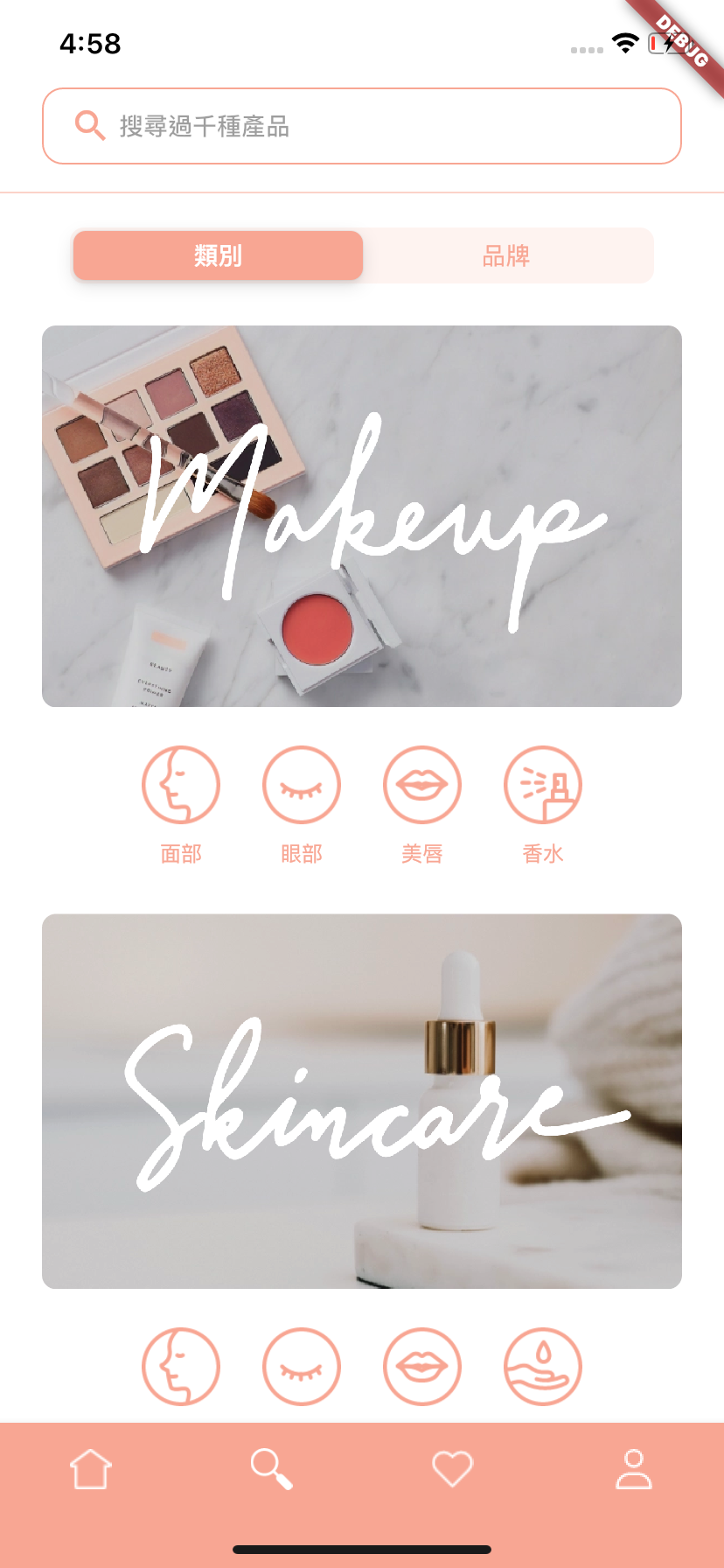Open lips icon under Skincare
Image resolution: width=724 pixels, height=1568 pixels.
click(x=422, y=1367)
